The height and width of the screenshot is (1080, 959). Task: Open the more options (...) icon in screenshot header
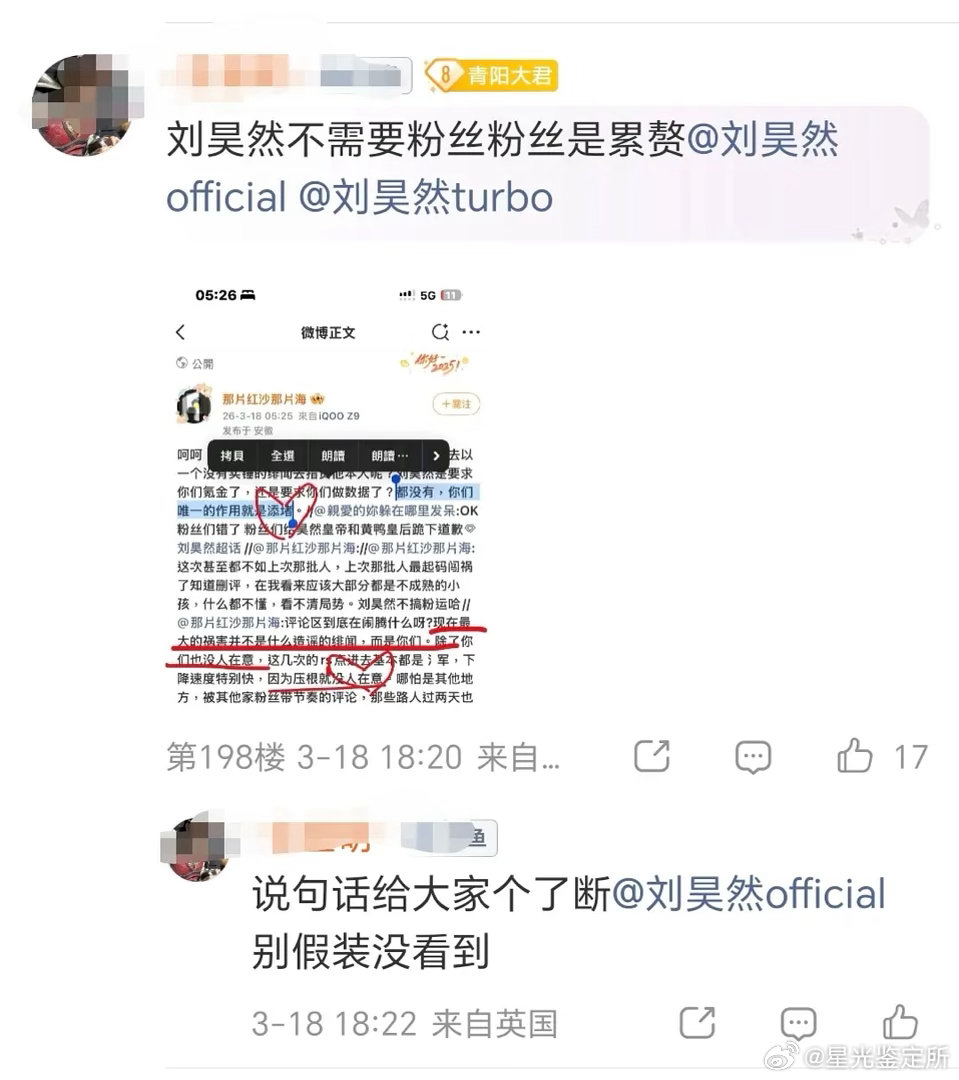point(470,331)
